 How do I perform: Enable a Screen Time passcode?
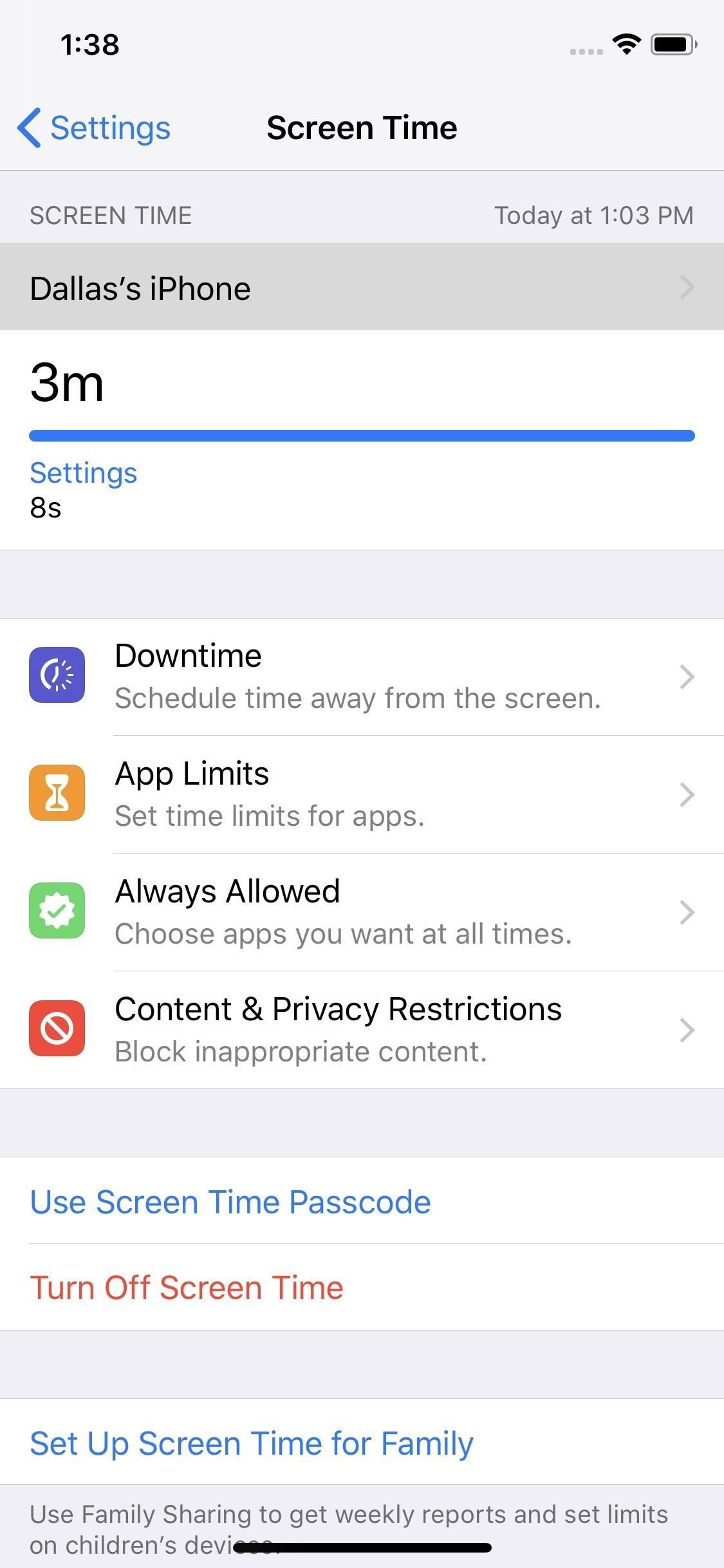click(230, 1201)
